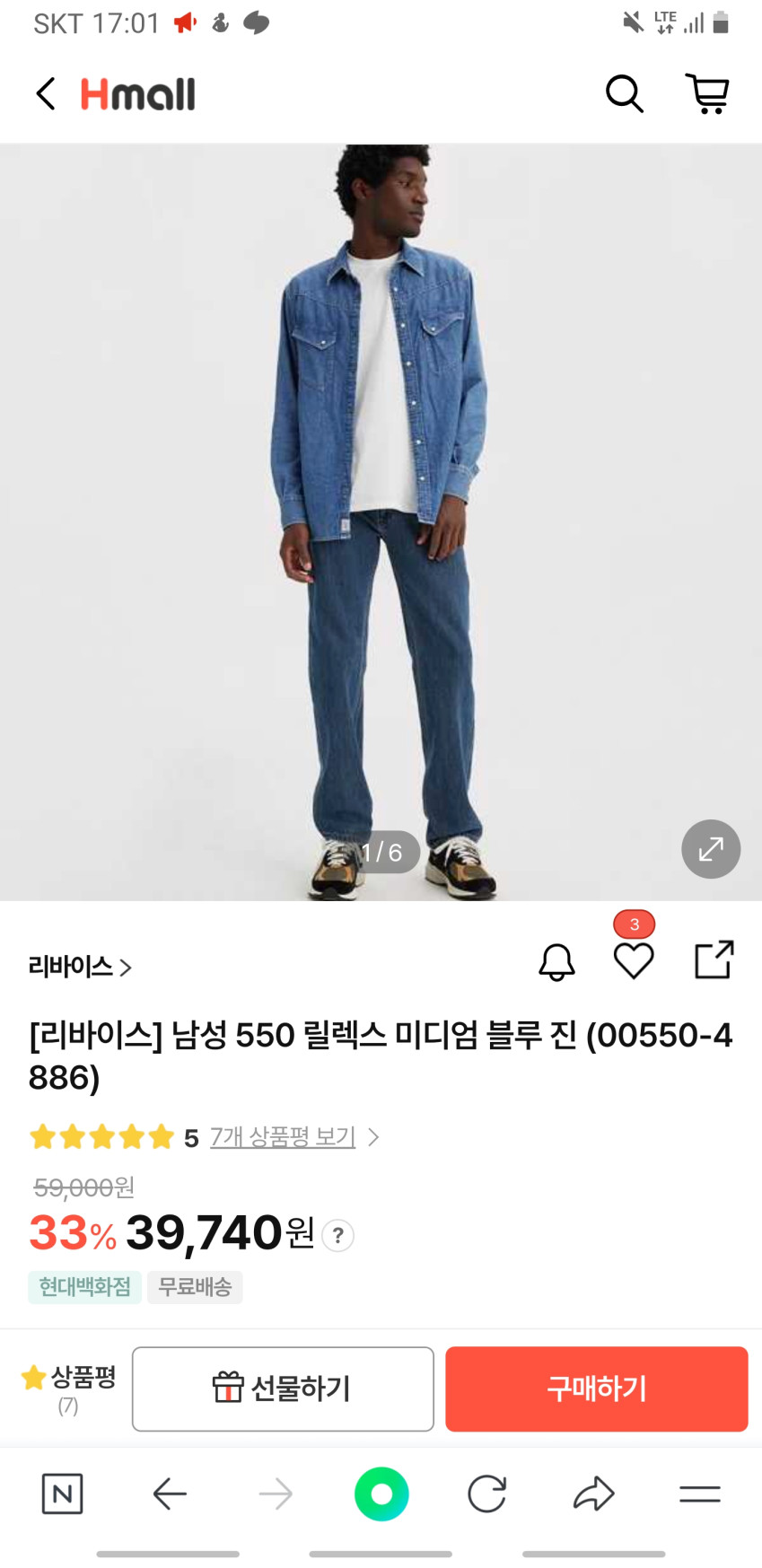Open product search

(x=624, y=93)
